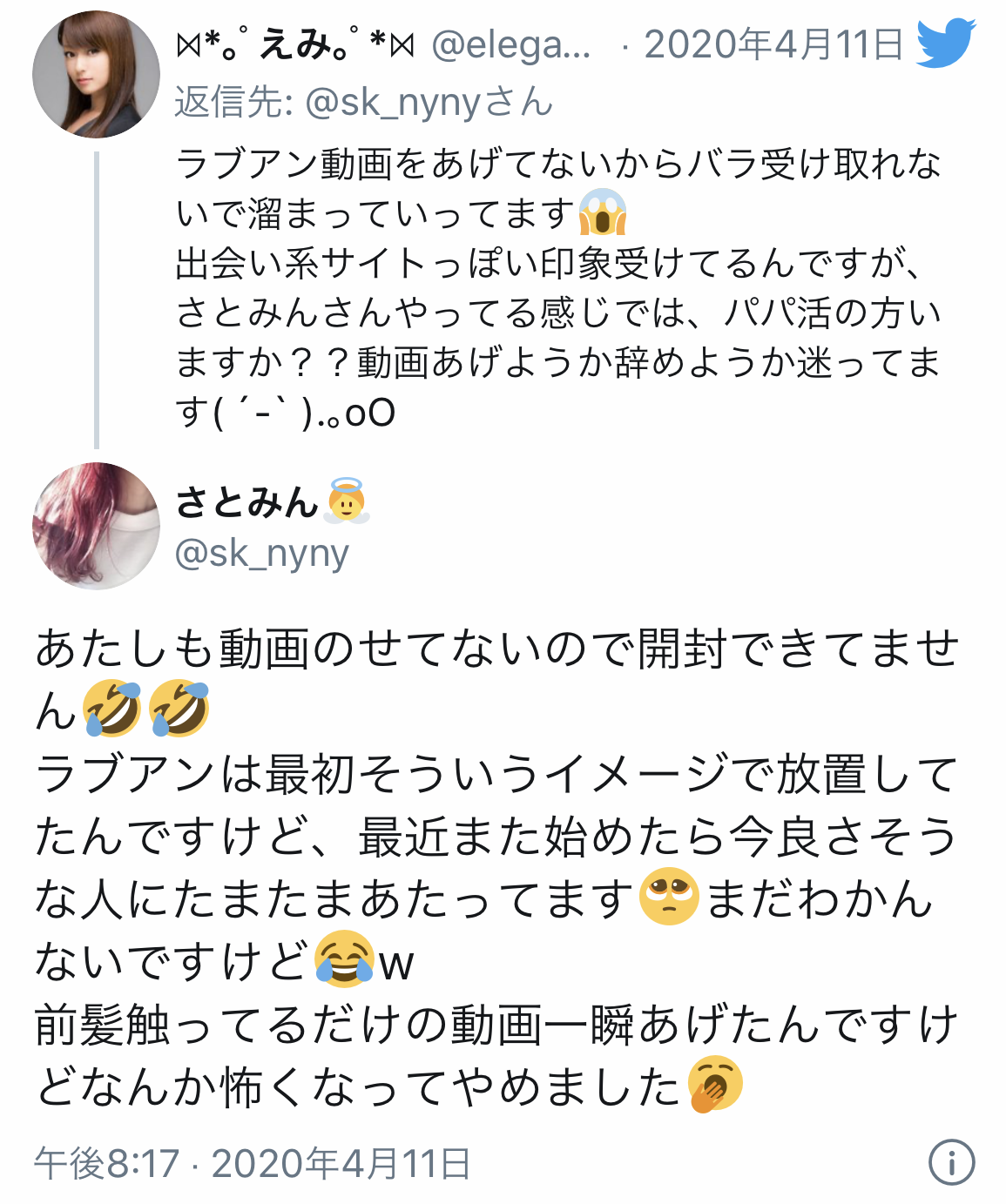Screen dimensions: 1006x1204
Task: Tap the info icon beside the timestamp
Action: click(951, 1162)
